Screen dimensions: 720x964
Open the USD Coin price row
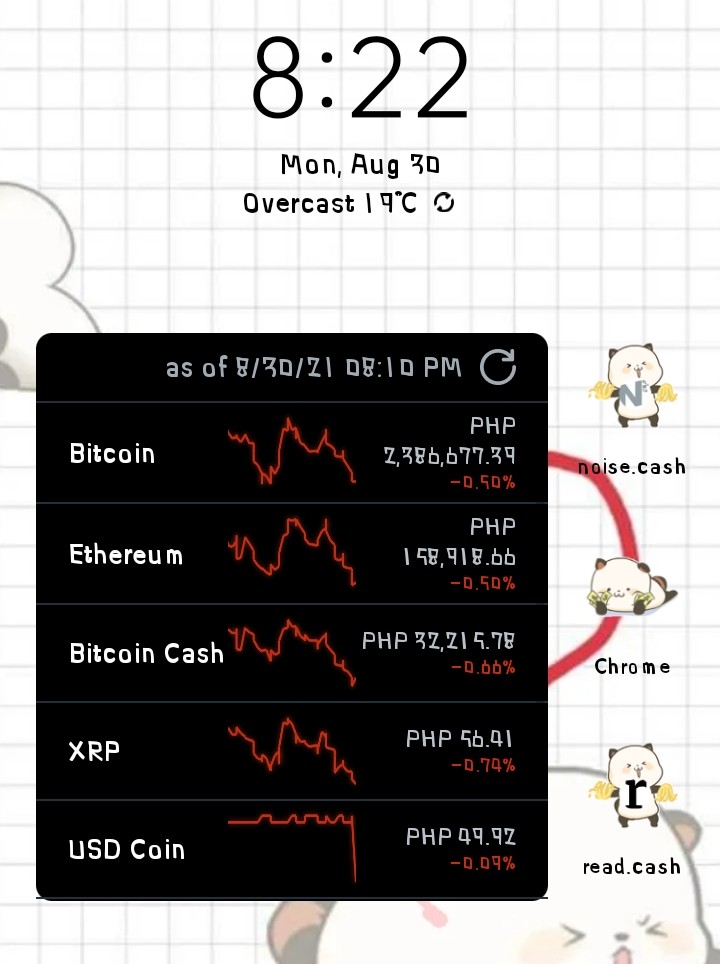(x=292, y=849)
